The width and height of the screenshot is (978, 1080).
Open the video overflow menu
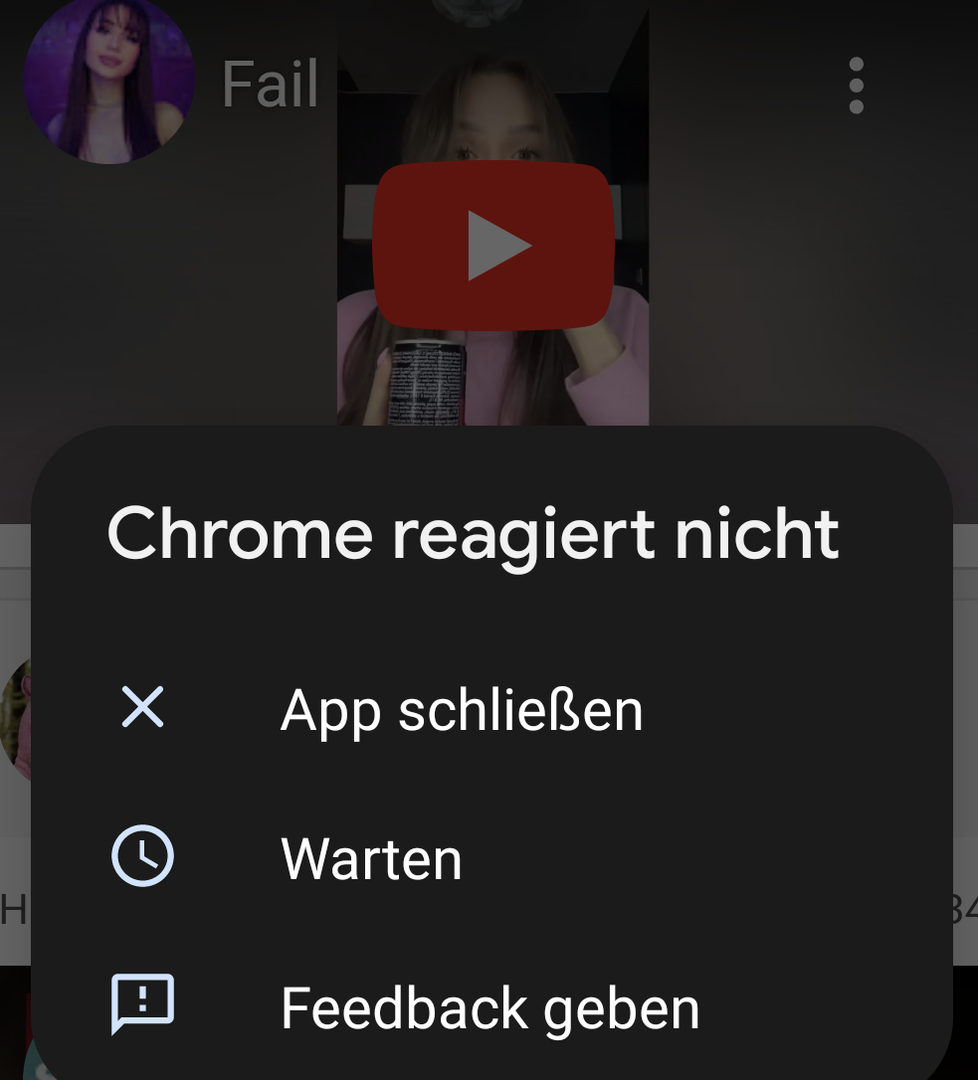click(855, 85)
